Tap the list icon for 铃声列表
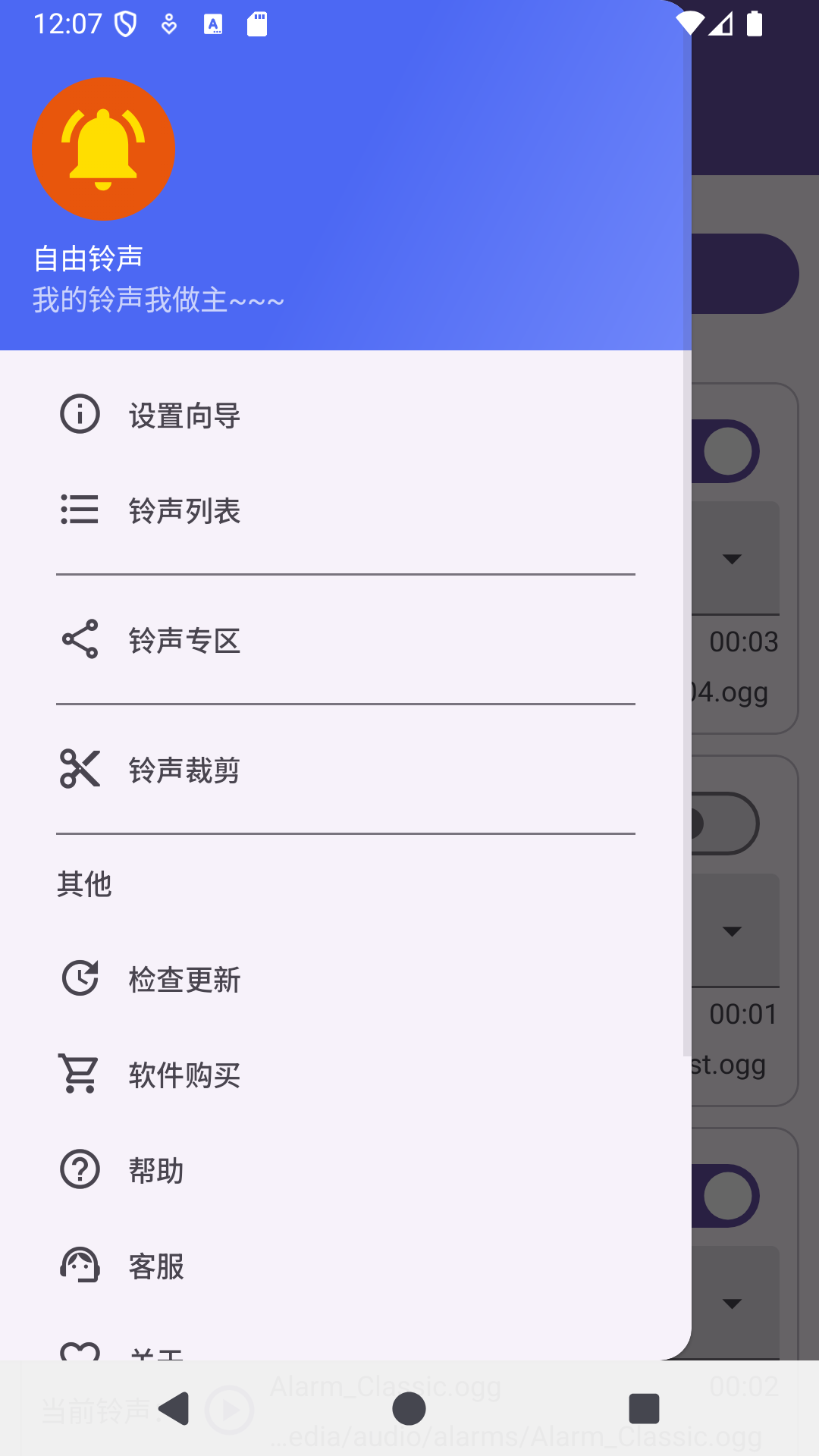This screenshot has width=819, height=1456. [79, 511]
